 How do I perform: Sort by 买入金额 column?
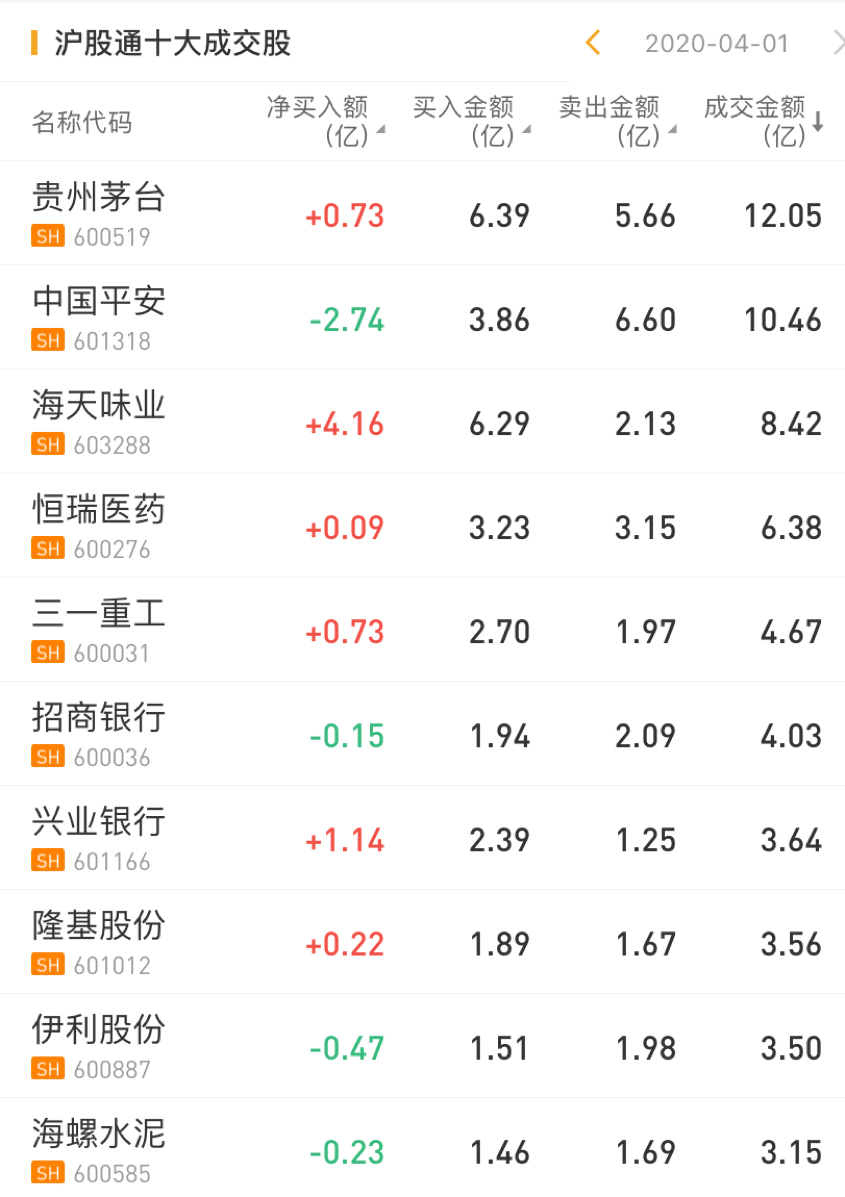click(x=471, y=121)
